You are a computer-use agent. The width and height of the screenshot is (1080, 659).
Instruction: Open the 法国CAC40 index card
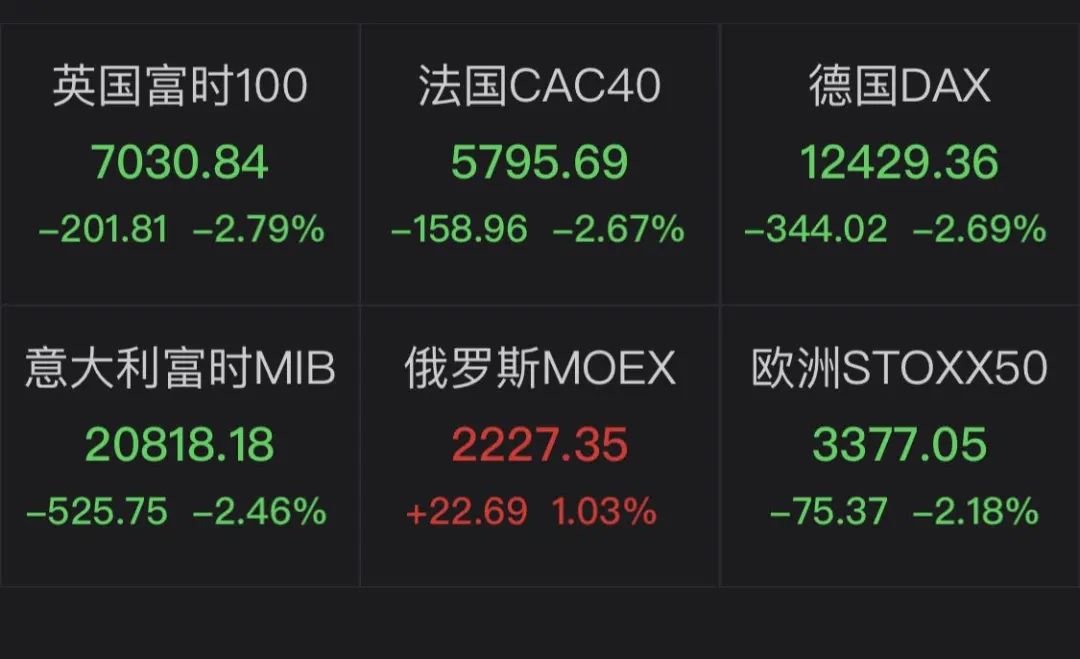pos(539,163)
